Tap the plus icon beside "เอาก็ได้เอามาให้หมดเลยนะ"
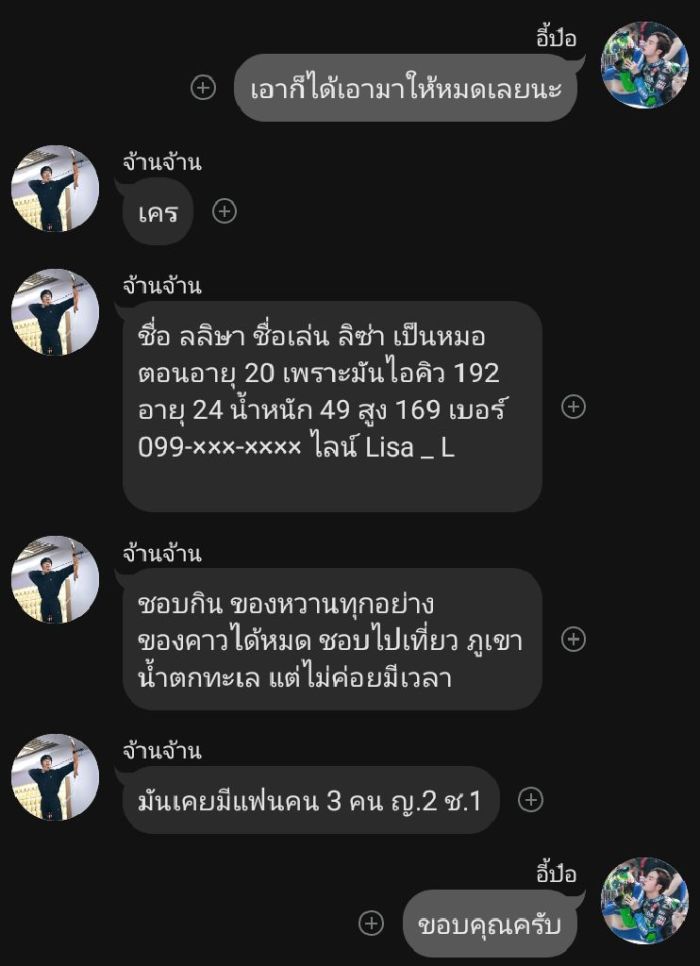 tap(203, 88)
